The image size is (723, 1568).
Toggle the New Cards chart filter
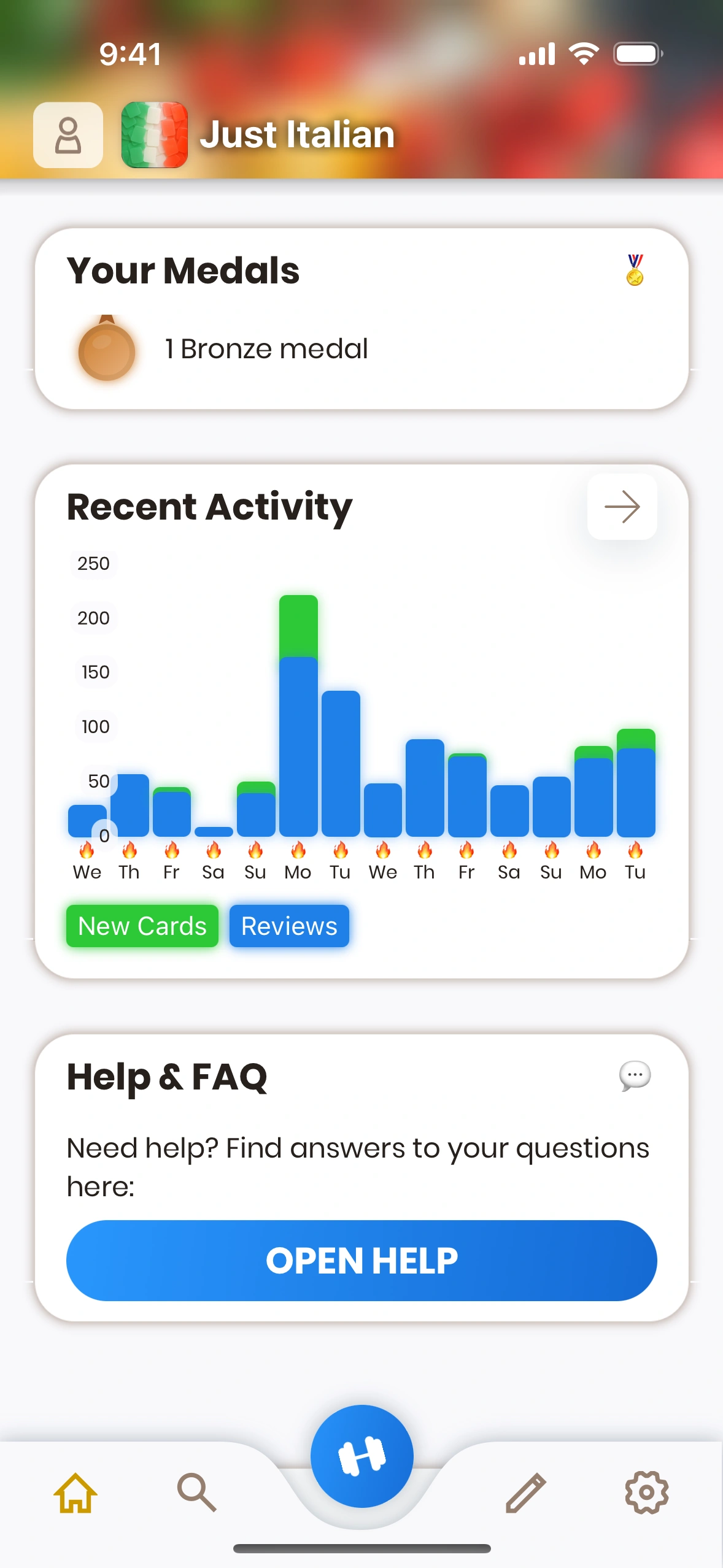(142, 926)
